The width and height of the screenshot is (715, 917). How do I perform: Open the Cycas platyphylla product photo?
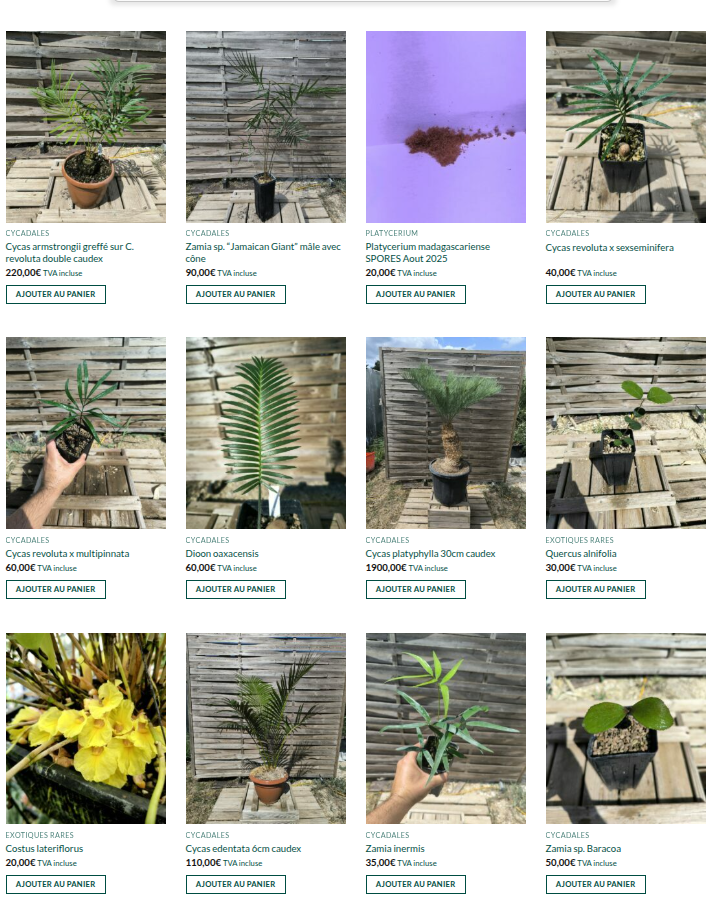tap(446, 432)
